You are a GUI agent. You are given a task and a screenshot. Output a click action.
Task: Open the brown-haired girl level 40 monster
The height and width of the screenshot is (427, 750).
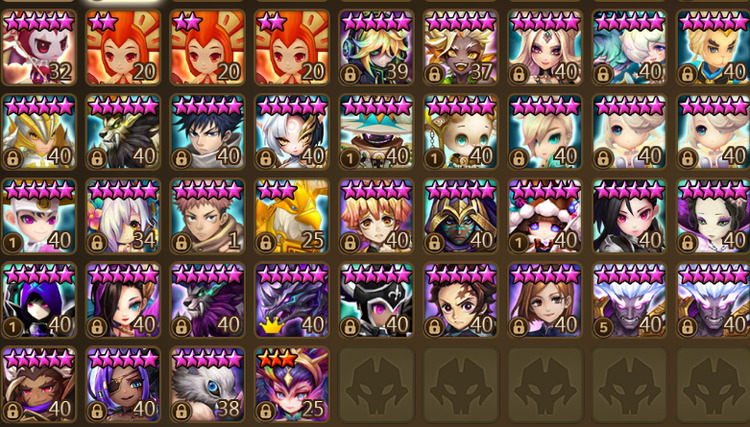click(x=544, y=300)
